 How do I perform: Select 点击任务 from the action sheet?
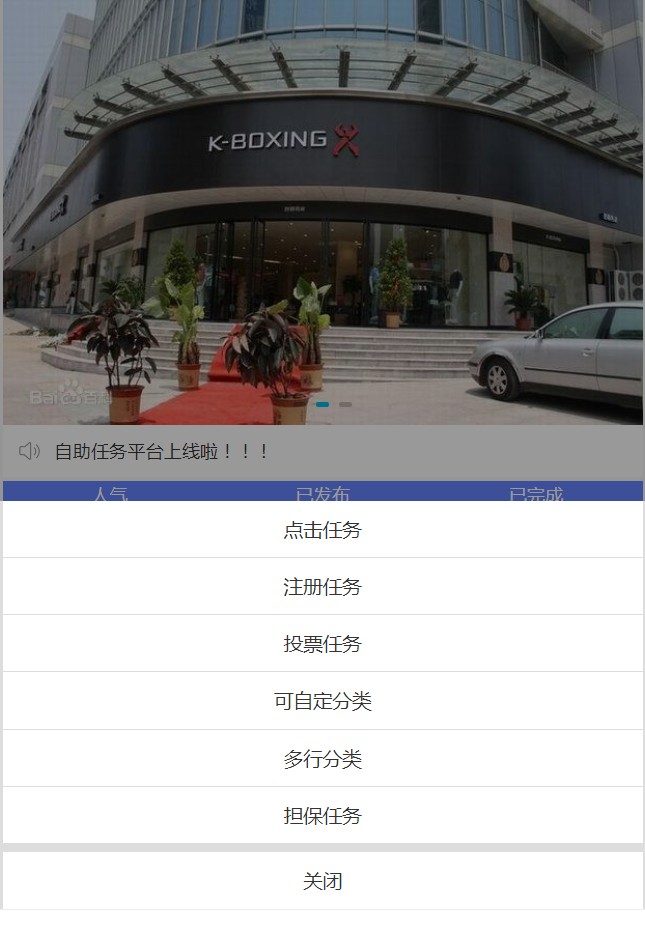coord(322,530)
